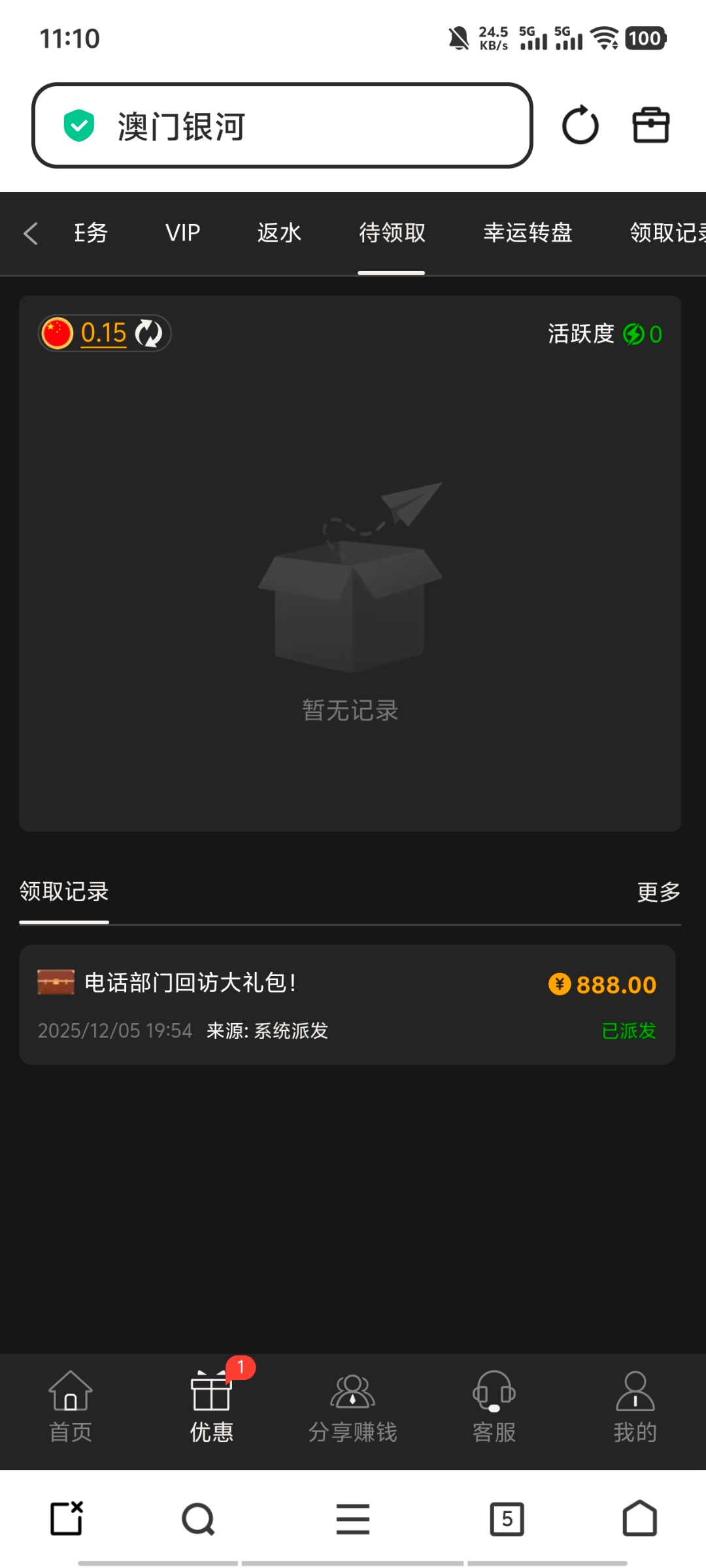Open the browser toolbox icon
The height and width of the screenshot is (1568, 706).
click(650, 125)
